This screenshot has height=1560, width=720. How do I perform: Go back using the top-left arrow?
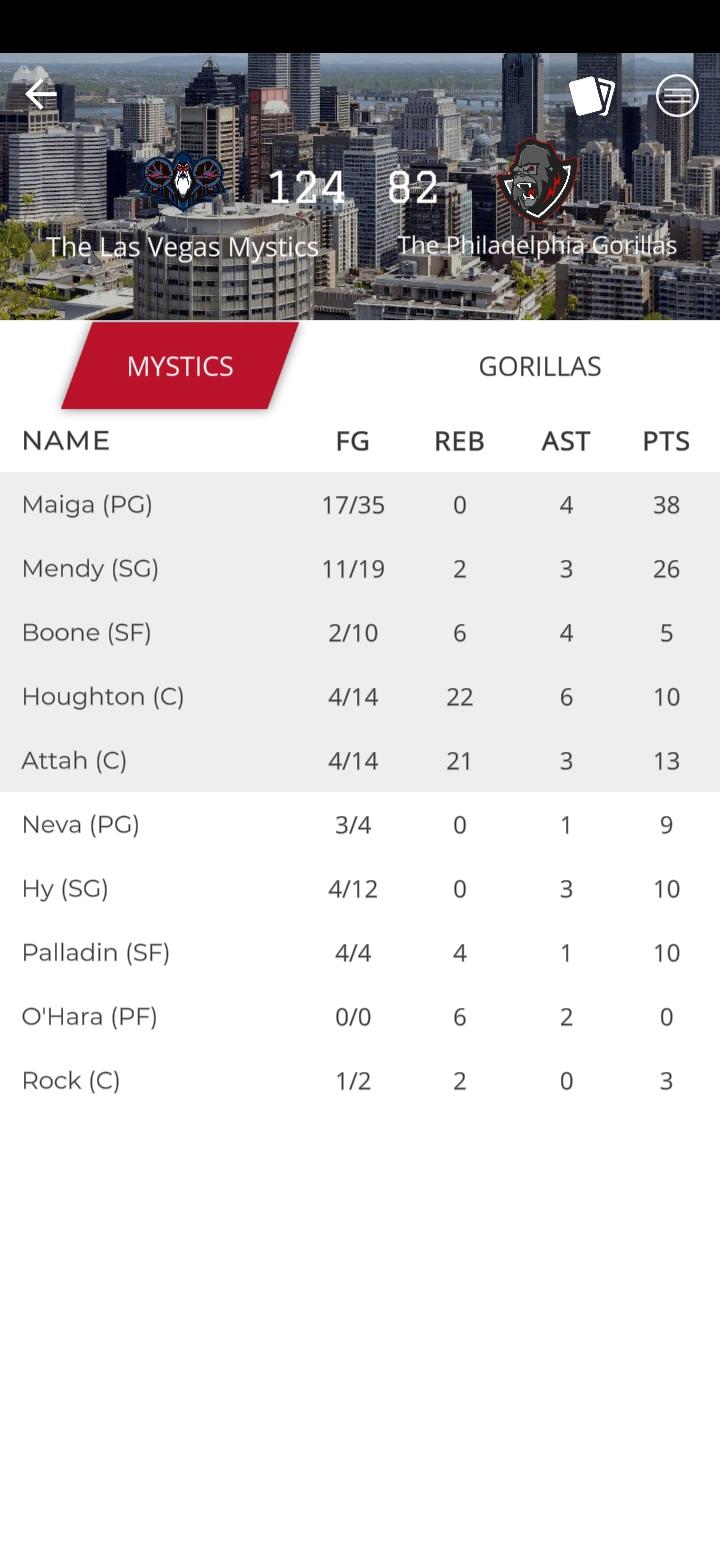pos(41,95)
